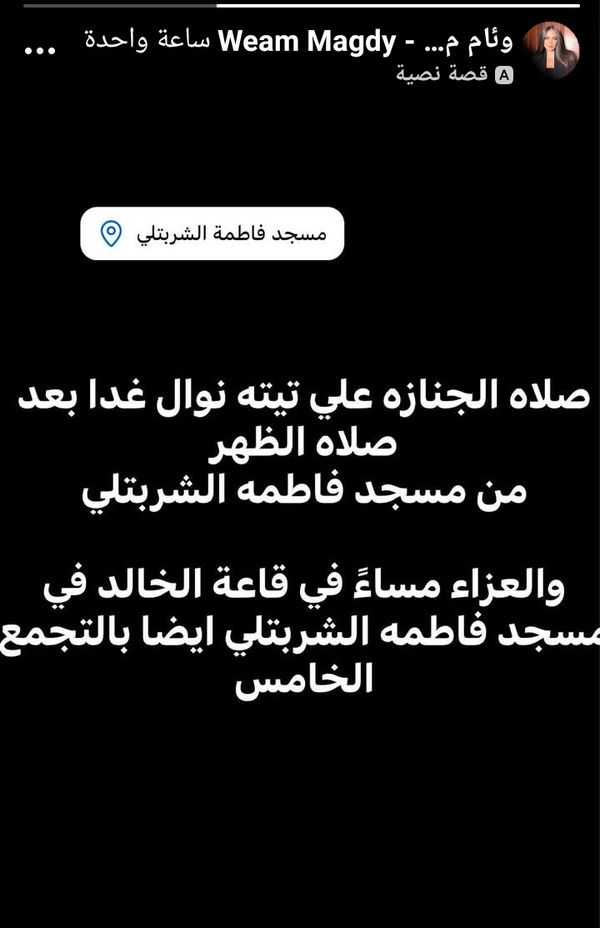Open the مسجد فاطمة الشربتلي location tag
The image size is (600, 928).
212,234
